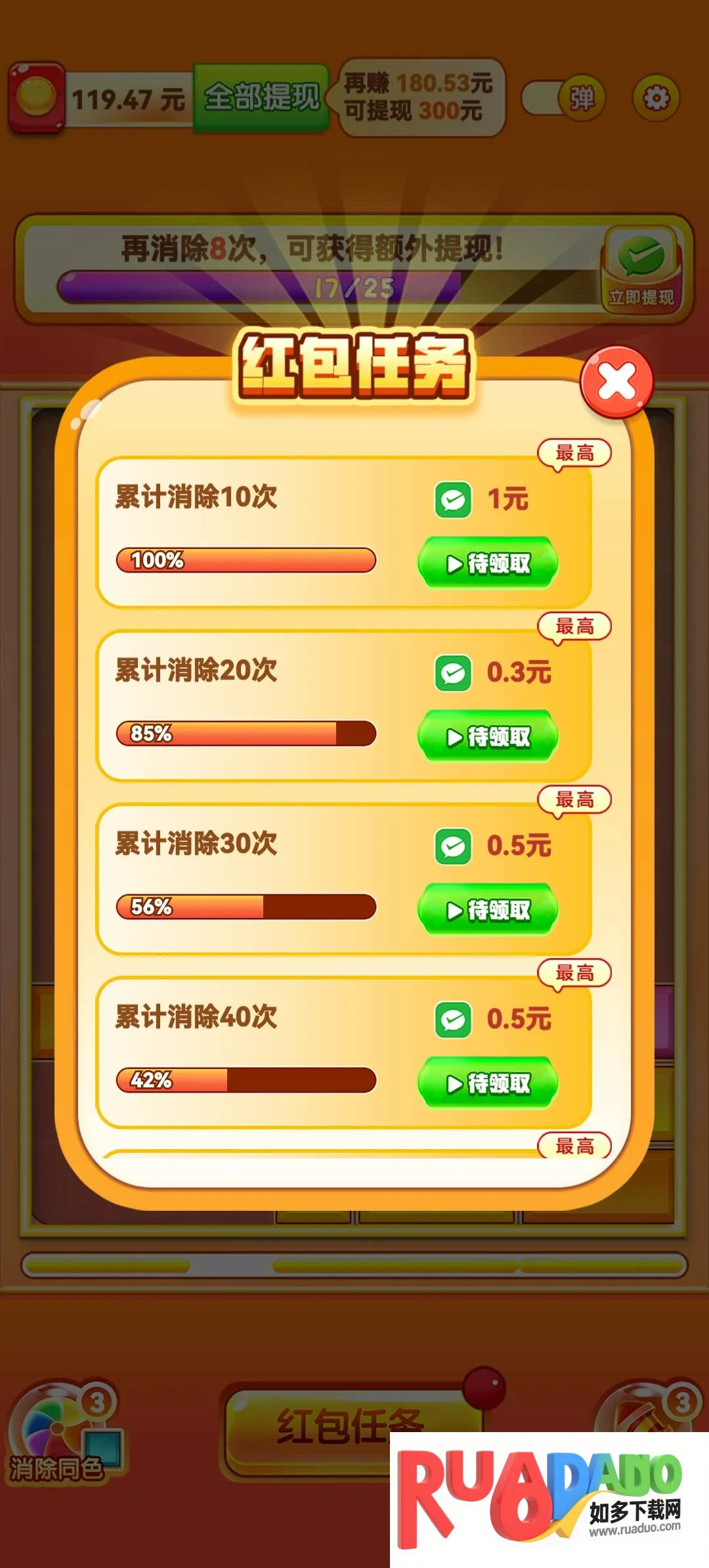Viewport: 709px width, 1568px height.
Task: Claim reward for 累计消除10次
Action: [x=488, y=563]
